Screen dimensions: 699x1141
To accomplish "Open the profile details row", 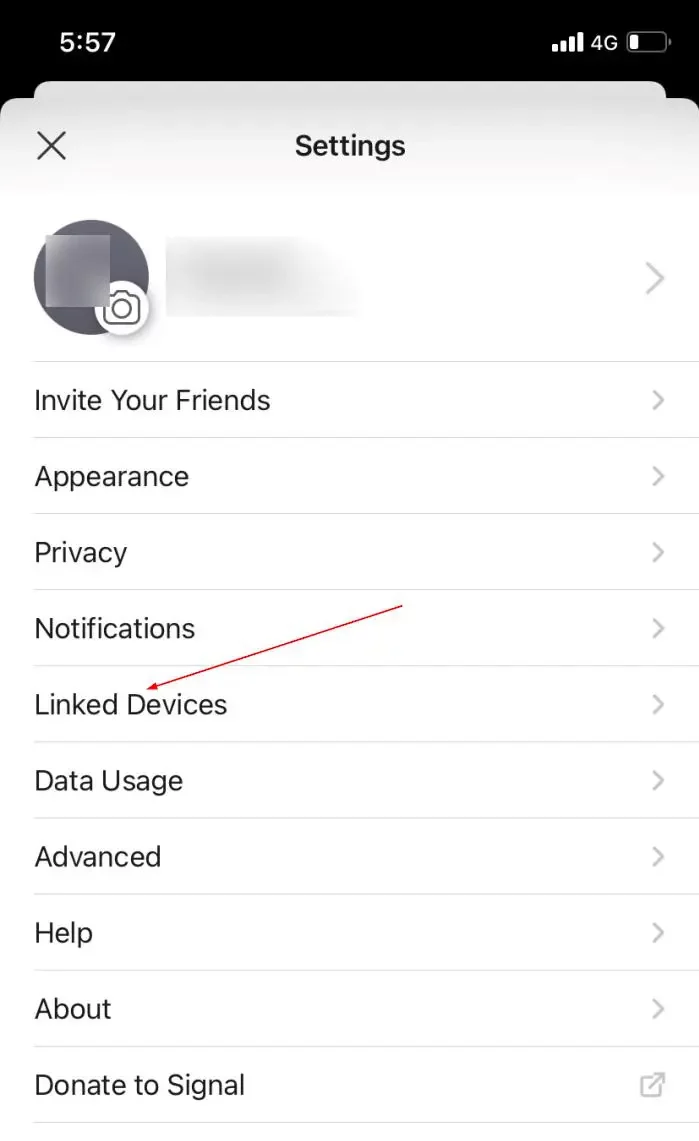I will tap(400, 278).
